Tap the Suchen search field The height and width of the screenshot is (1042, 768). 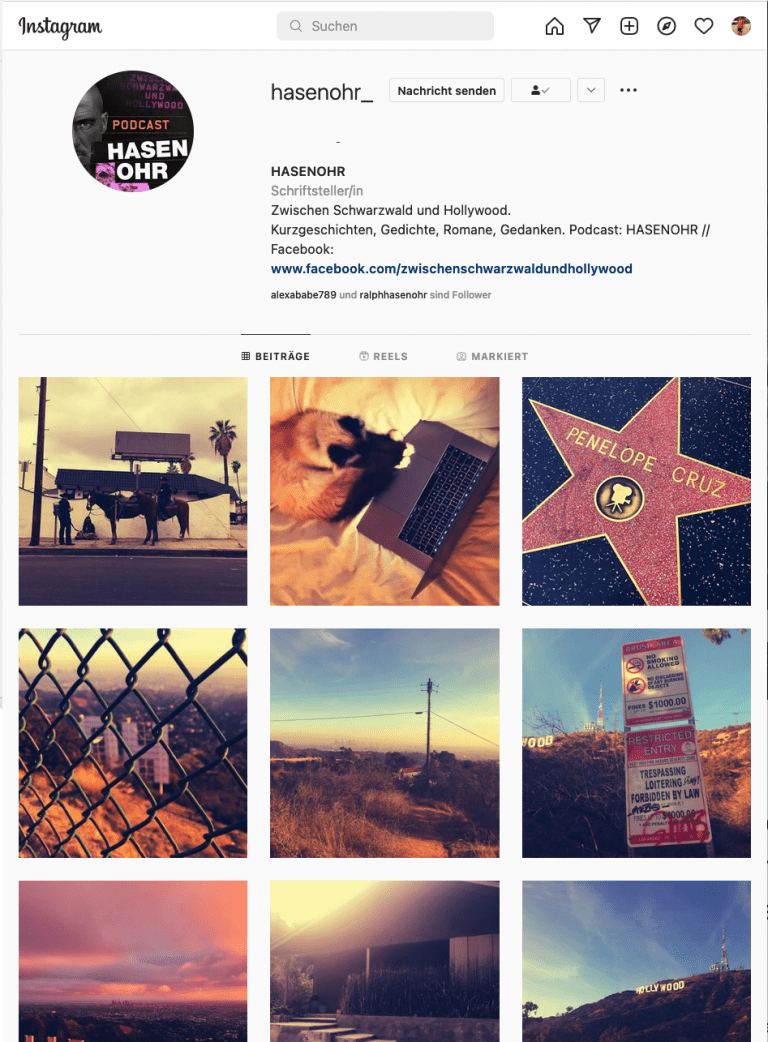pos(385,26)
